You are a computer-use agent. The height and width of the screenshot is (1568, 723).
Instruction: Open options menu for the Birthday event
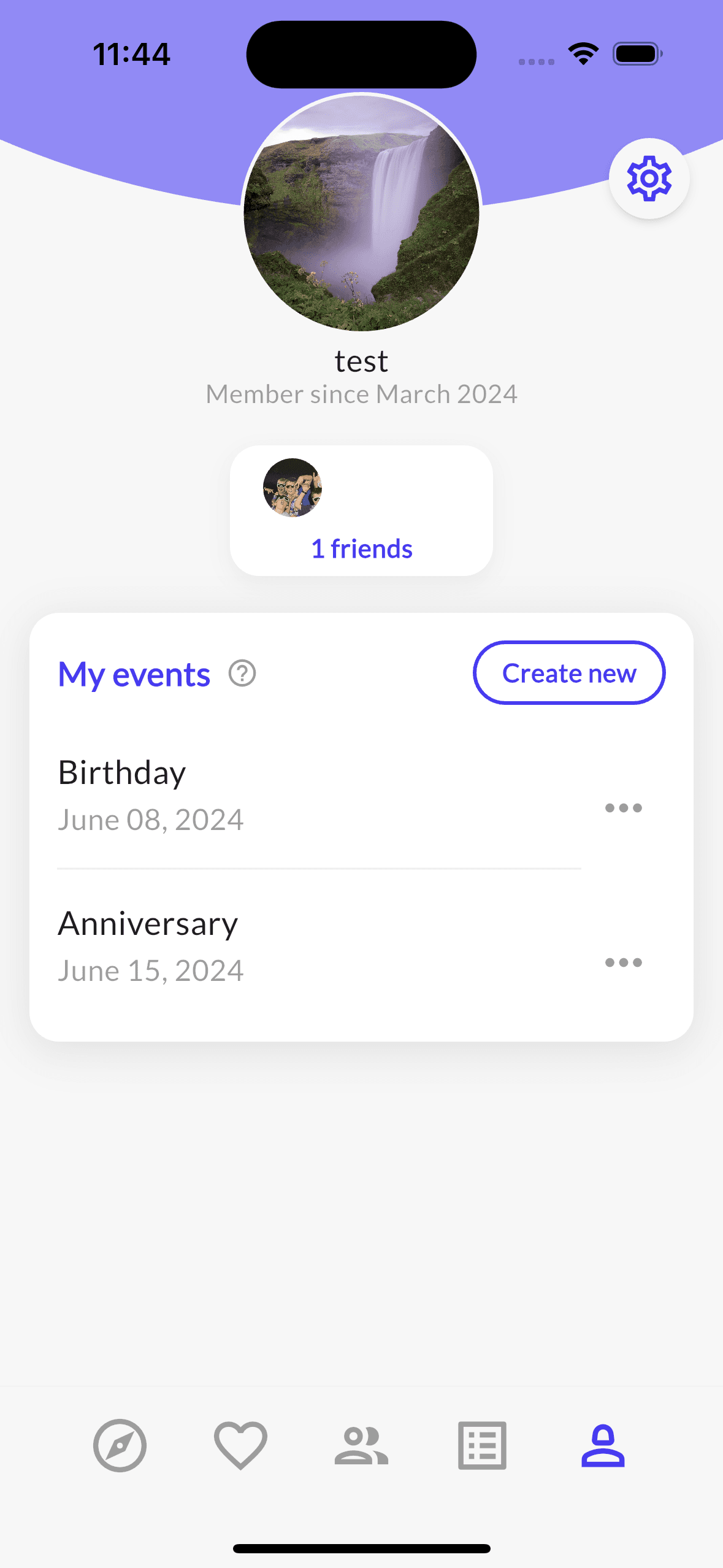[x=623, y=807]
